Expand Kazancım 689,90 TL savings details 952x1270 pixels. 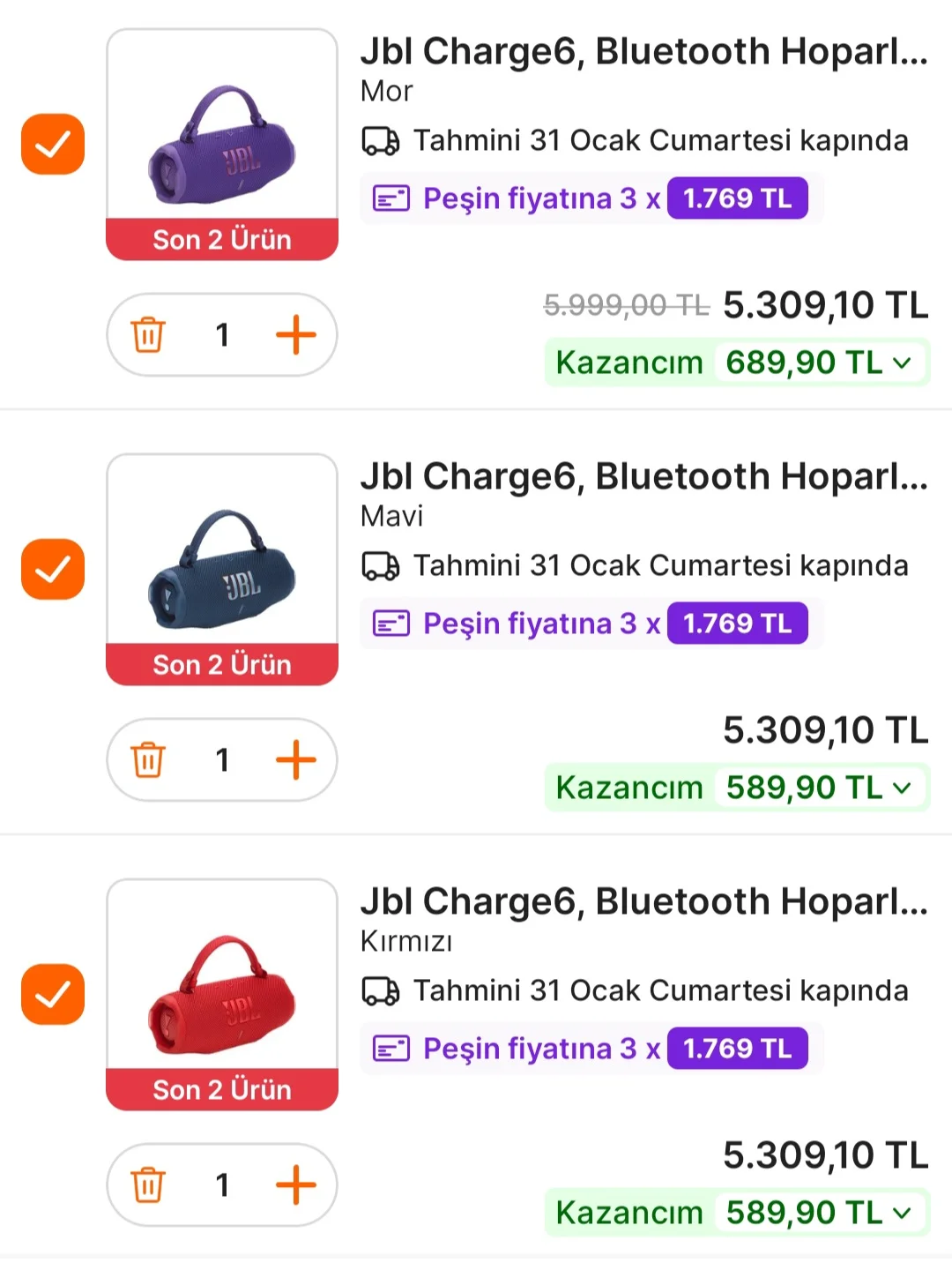click(x=901, y=362)
